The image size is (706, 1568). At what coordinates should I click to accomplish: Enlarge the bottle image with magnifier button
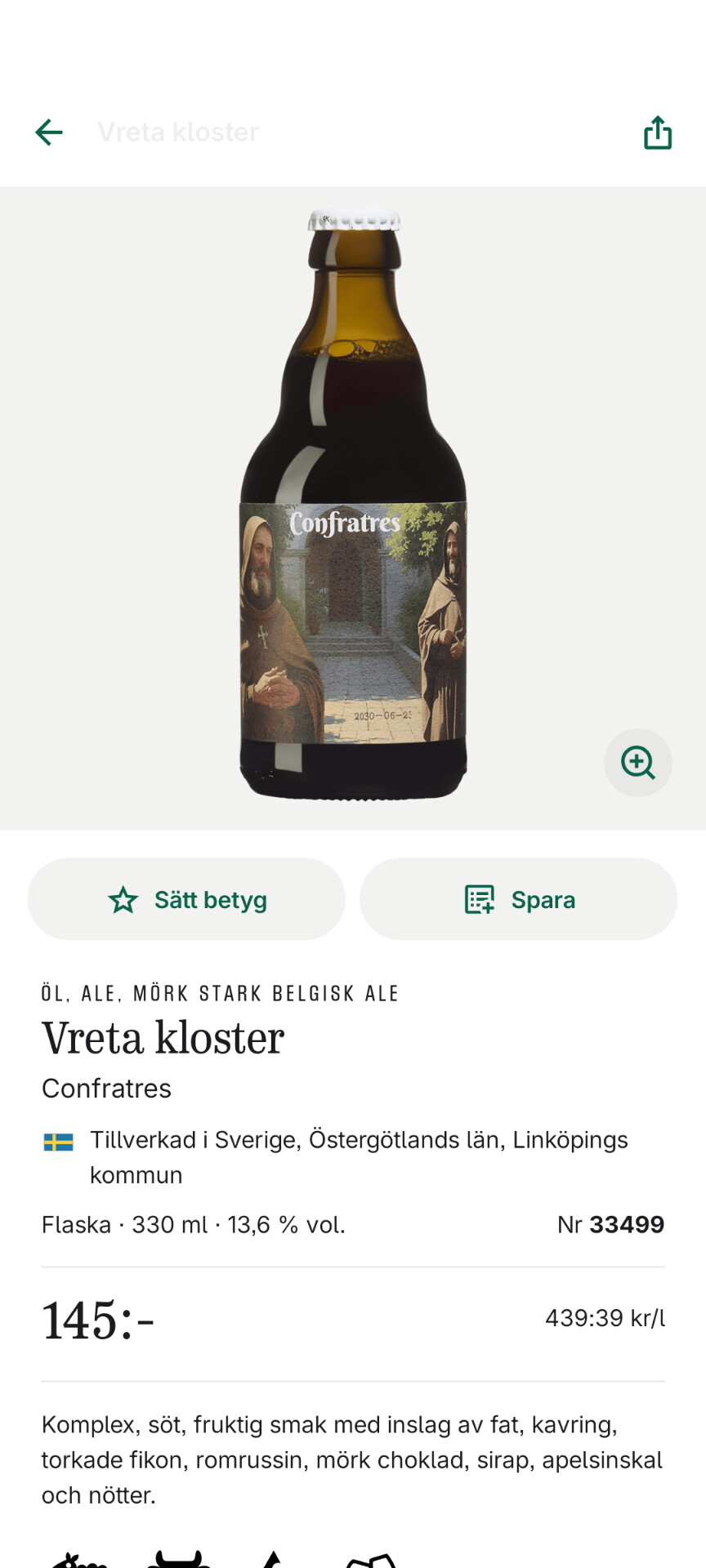tap(637, 762)
